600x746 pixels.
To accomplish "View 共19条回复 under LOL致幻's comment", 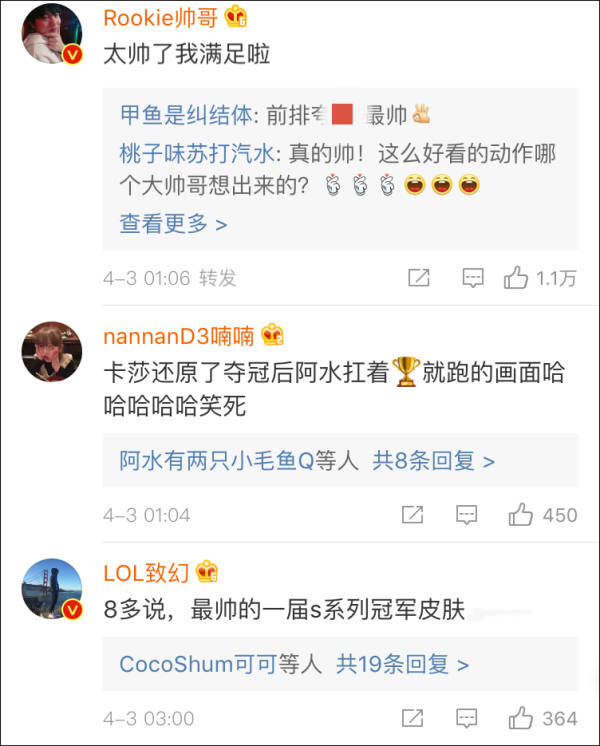I will 402,664.
